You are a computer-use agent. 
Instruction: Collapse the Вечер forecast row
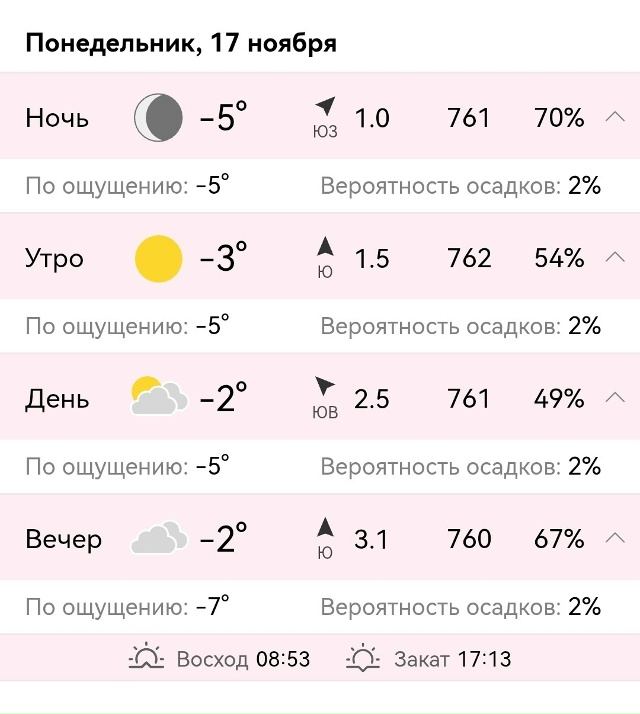[x=615, y=539]
